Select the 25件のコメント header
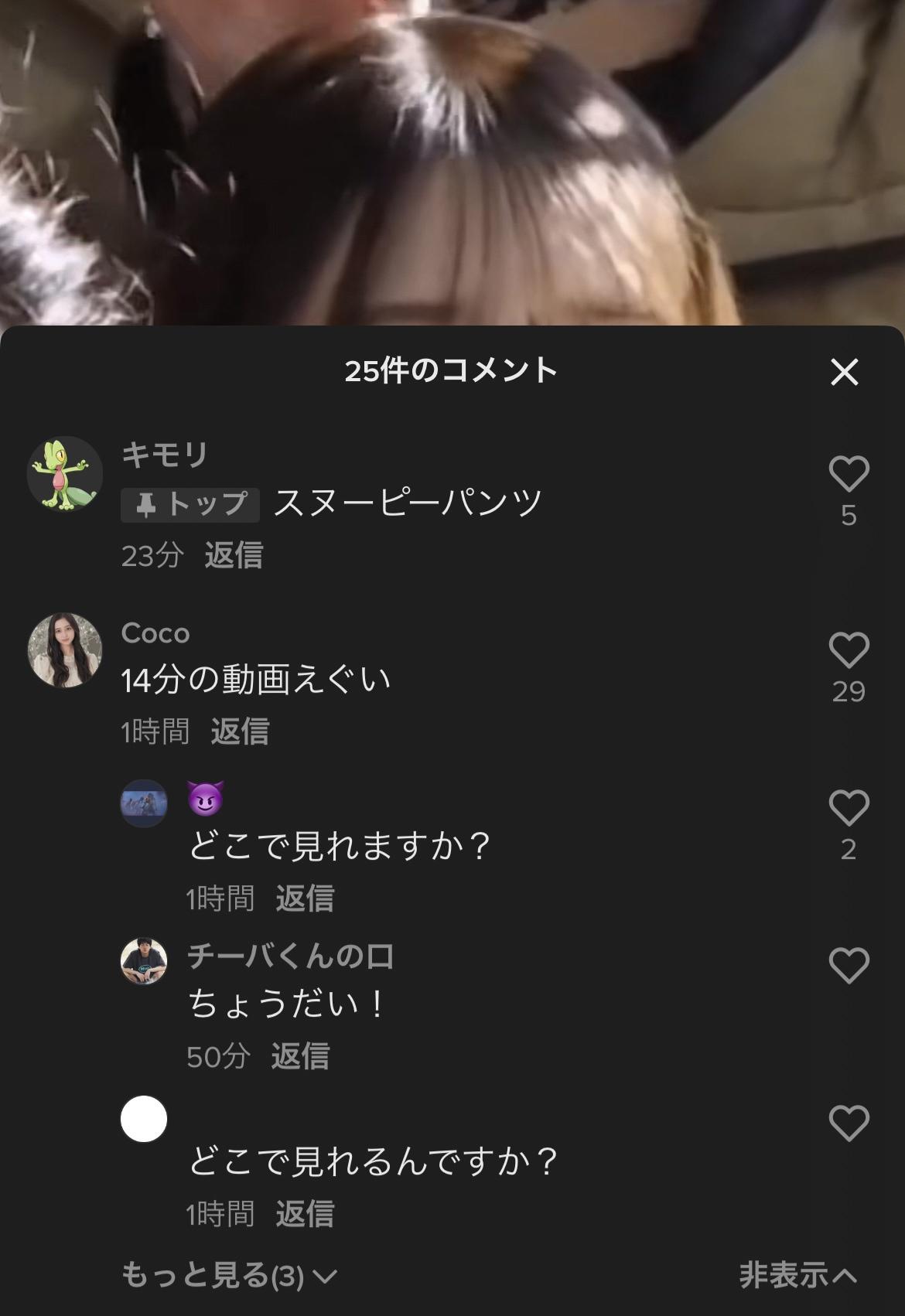 pyautogui.click(x=452, y=372)
